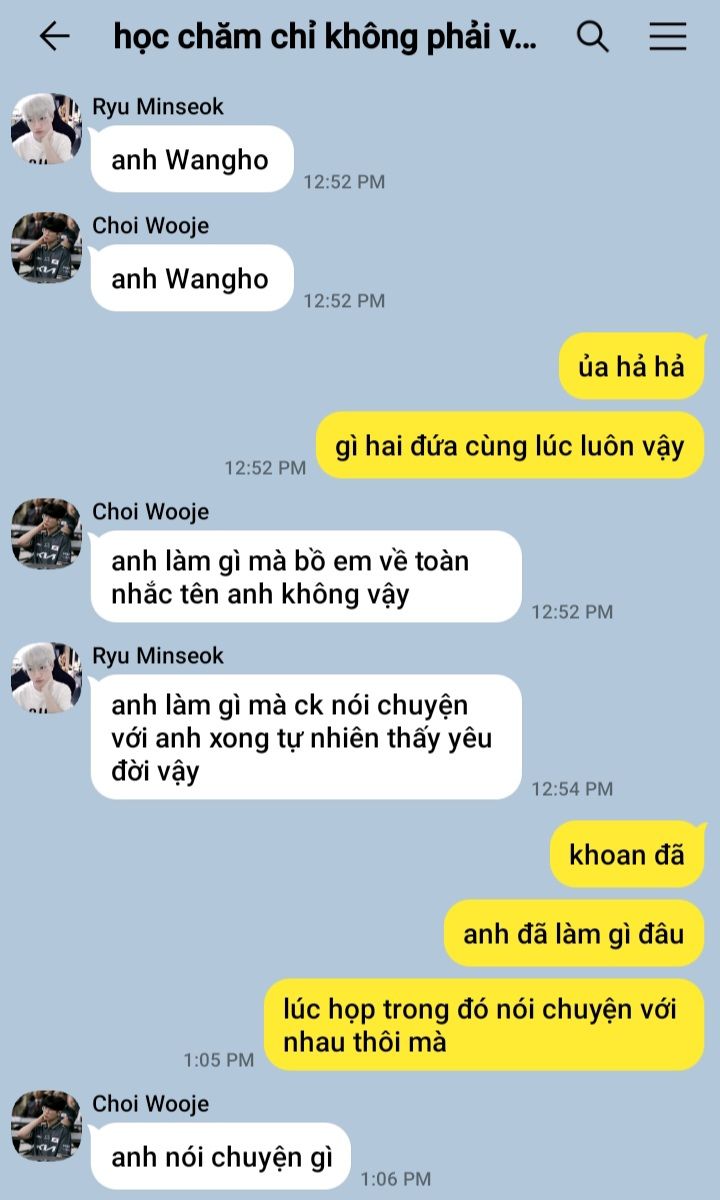The height and width of the screenshot is (1200, 720).
Task: Open Ryu Minseok's avatar beside first 'anh Wangho'
Action: (46, 128)
